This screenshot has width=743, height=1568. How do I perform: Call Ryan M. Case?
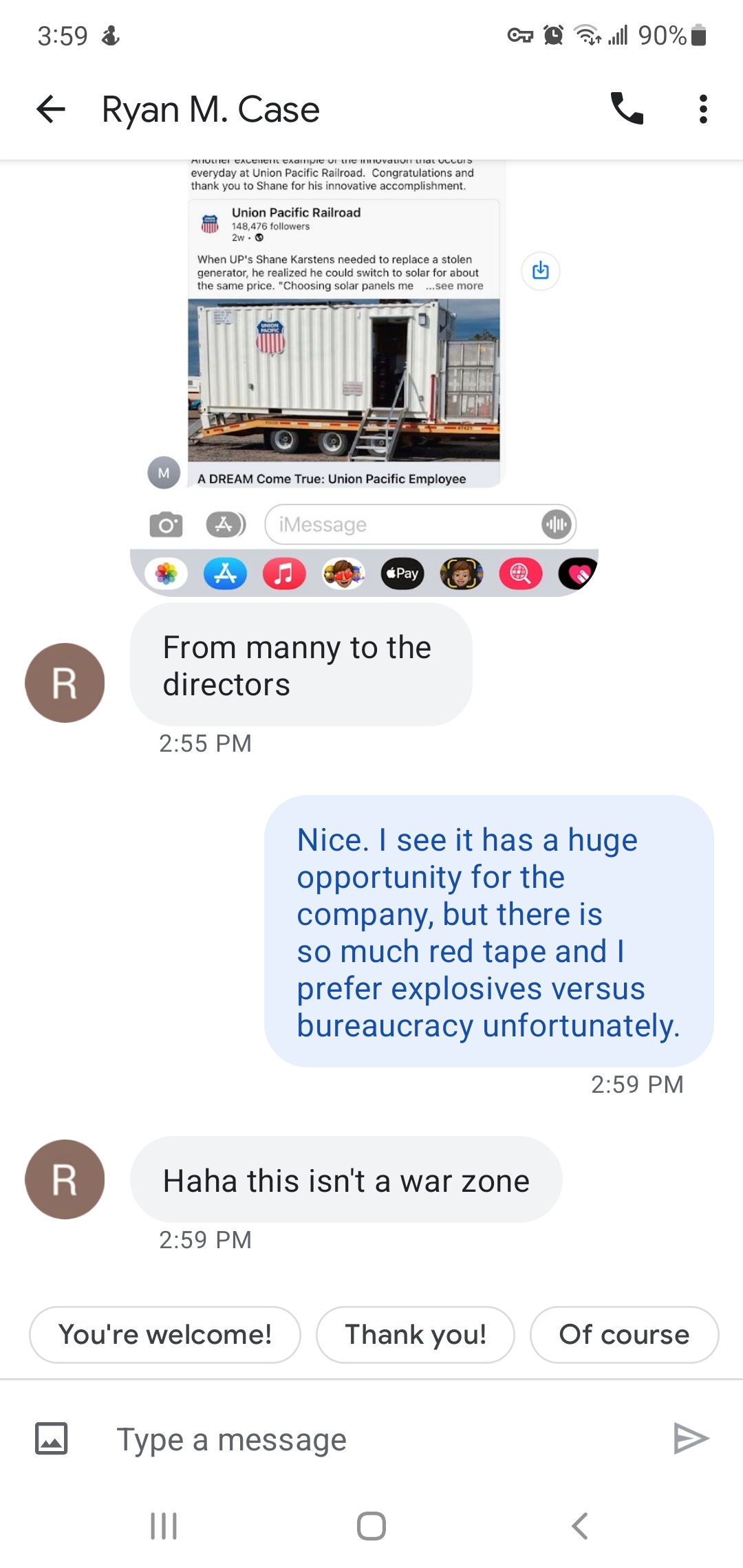[x=627, y=109]
